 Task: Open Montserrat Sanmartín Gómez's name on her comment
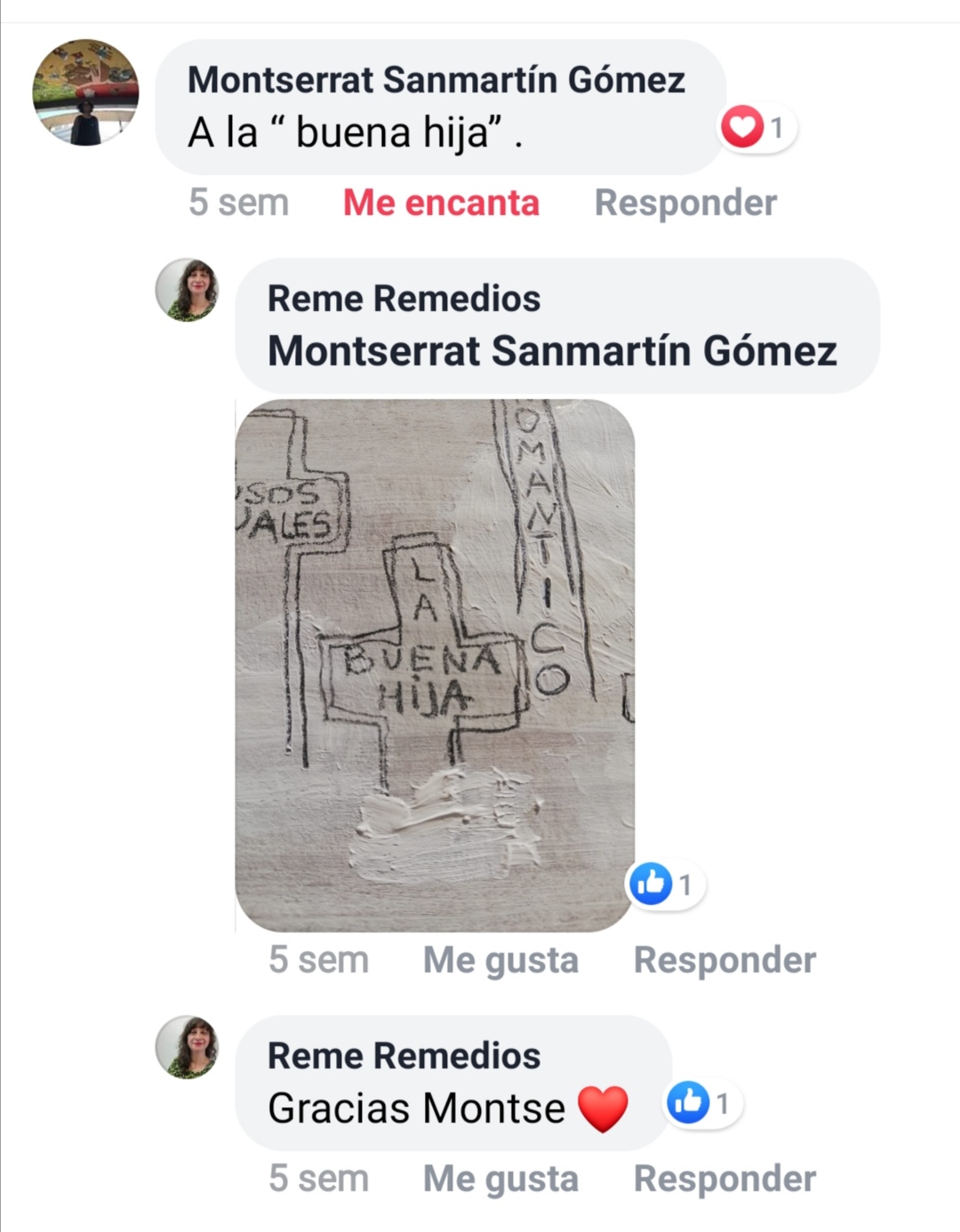coord(436,80)
